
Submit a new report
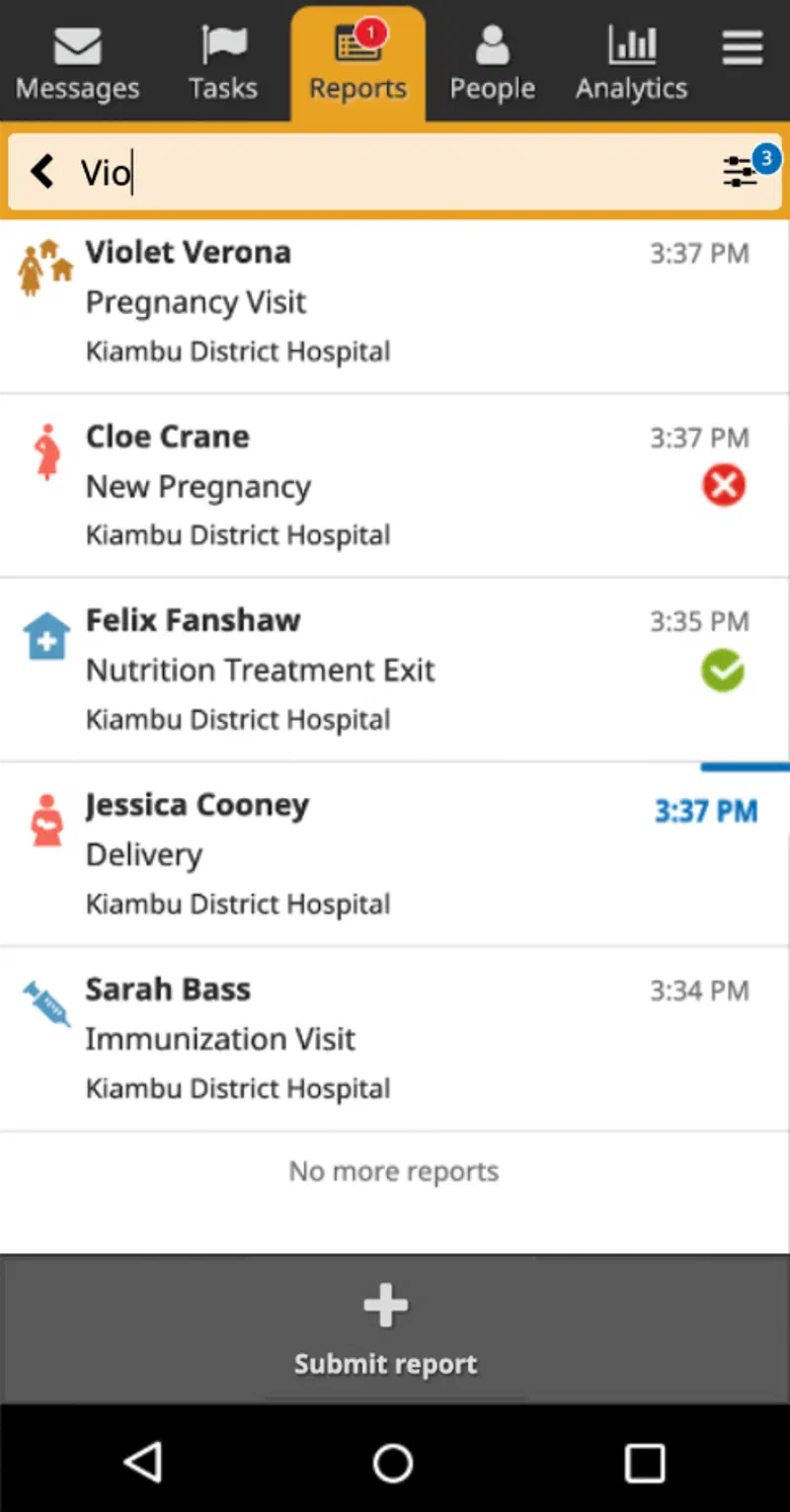tap(386, 1329)
